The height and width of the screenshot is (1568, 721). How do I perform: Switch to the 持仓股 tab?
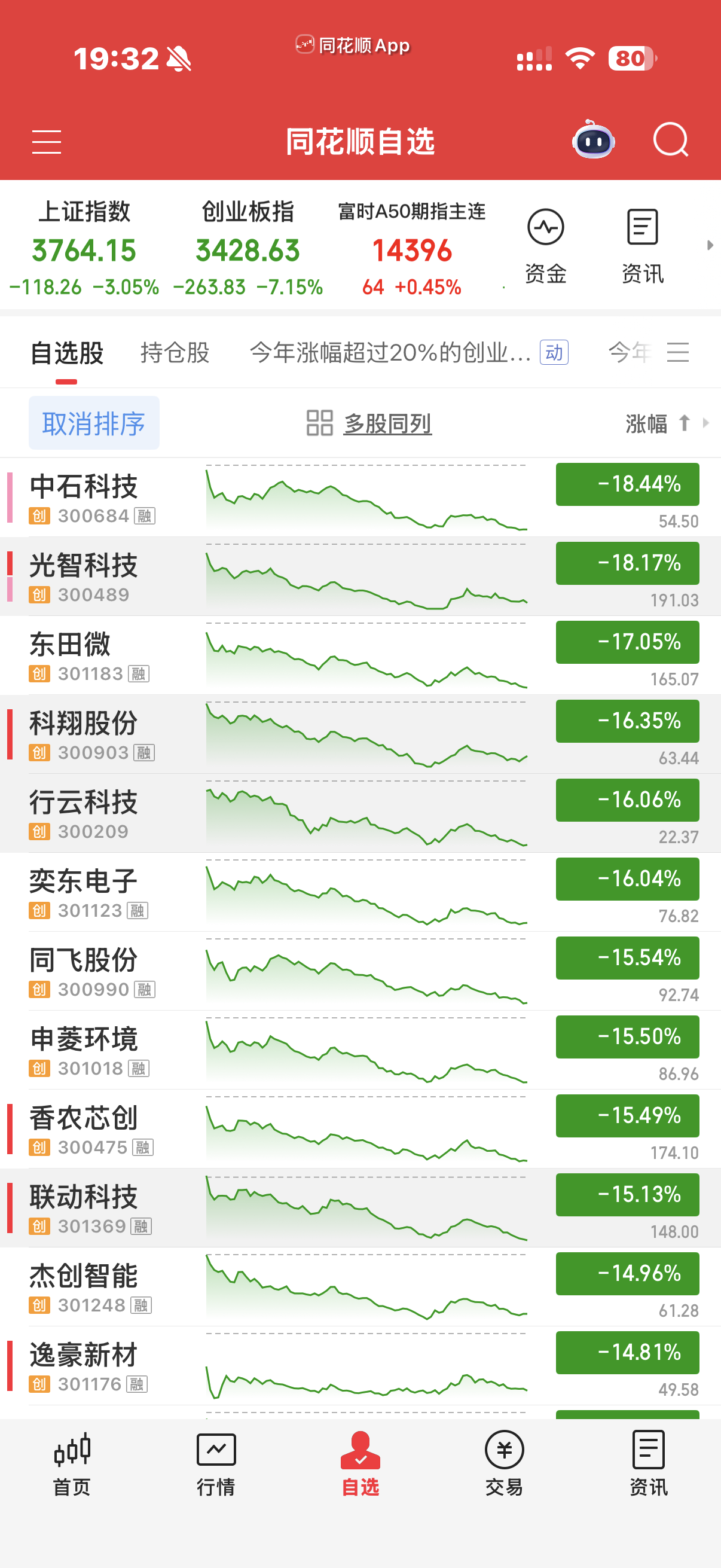[175, 352]
